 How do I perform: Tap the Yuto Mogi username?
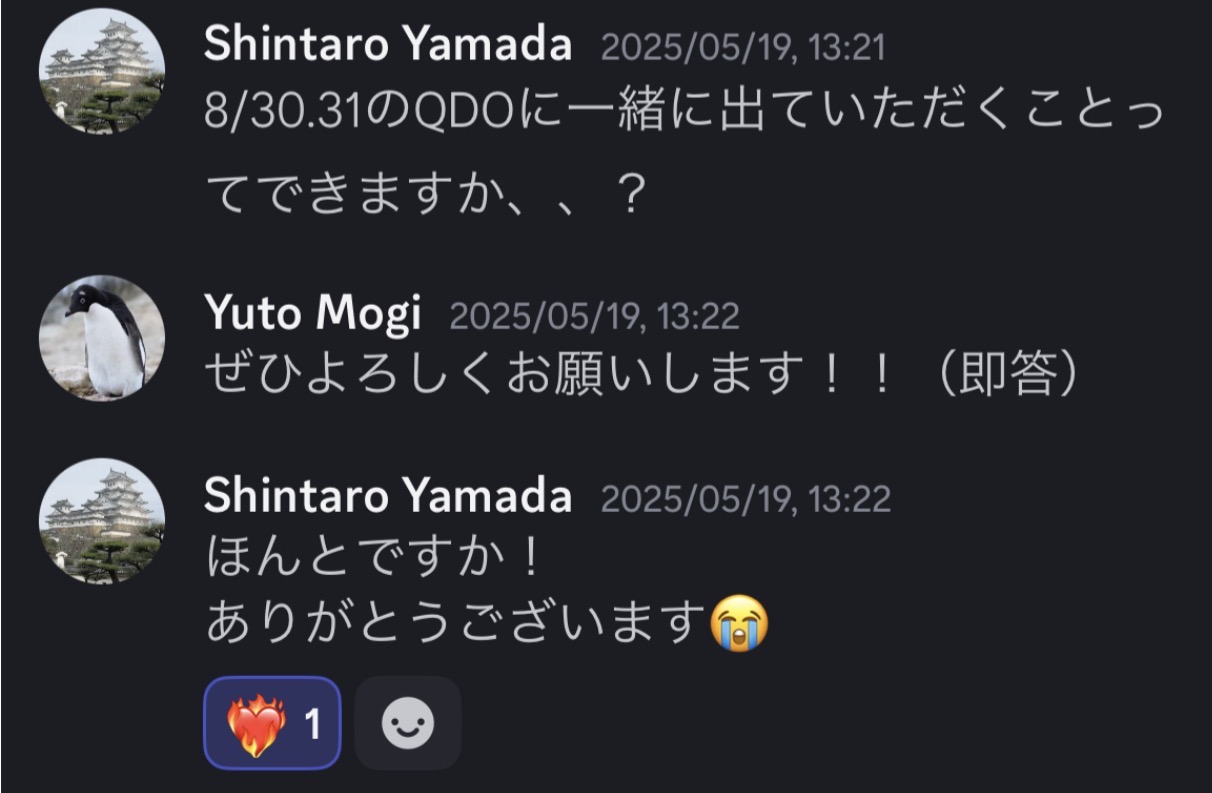click(x=312, y=315)
